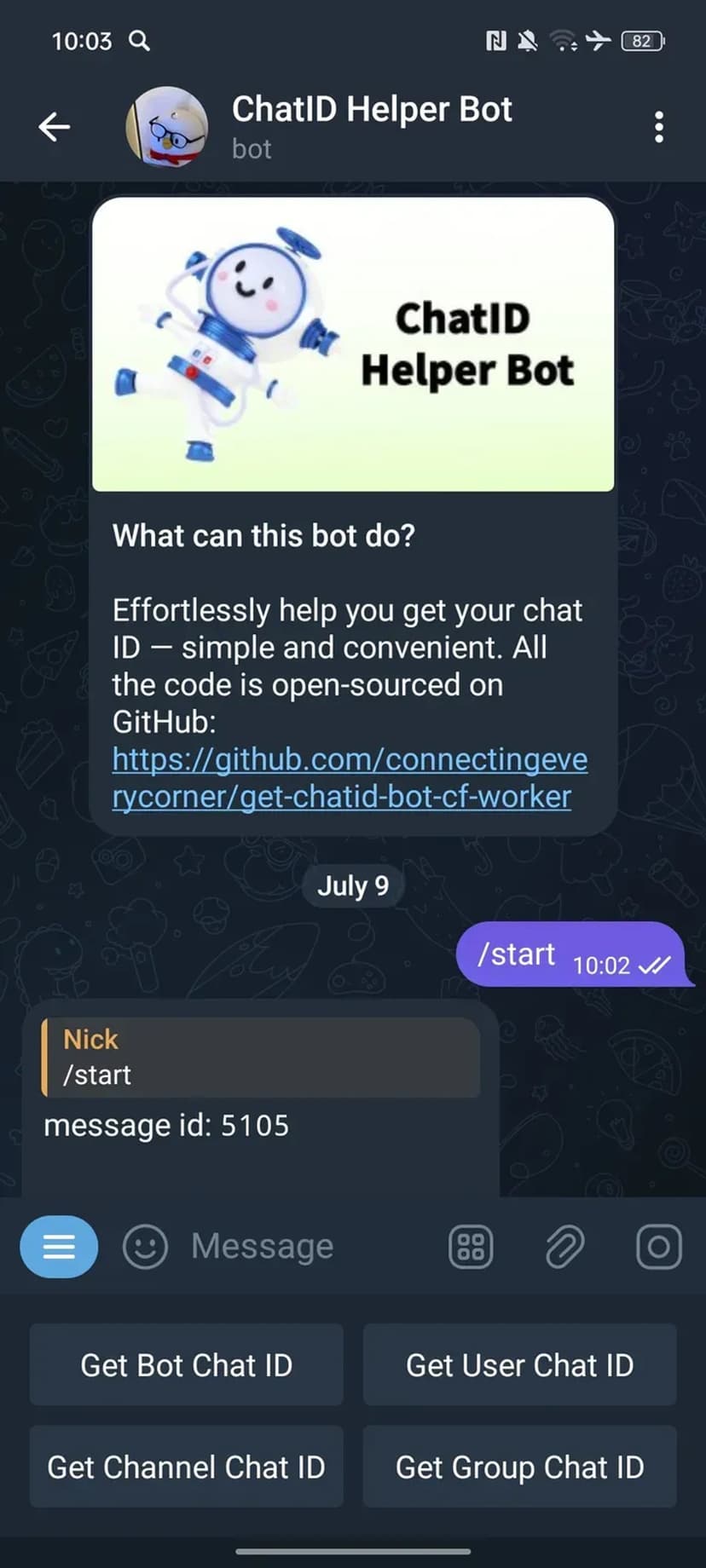The width and height of the screenshot is (706, 1568).
Task: Select Get Bot Chat ID
Action: (x=187, y=1365)
